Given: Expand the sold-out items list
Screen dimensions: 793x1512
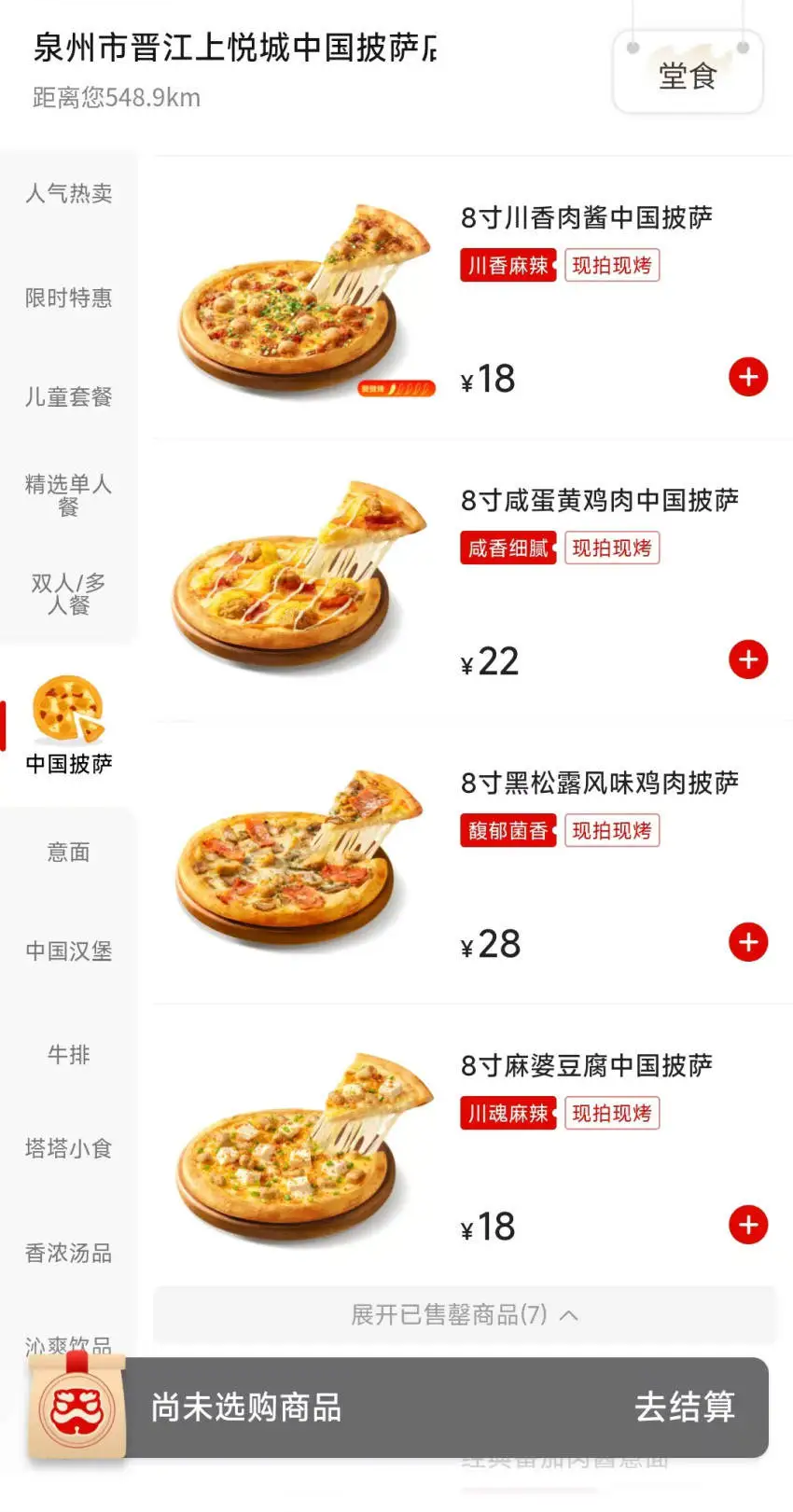Looking at the screenshot, I should [x=464, y=1314].
